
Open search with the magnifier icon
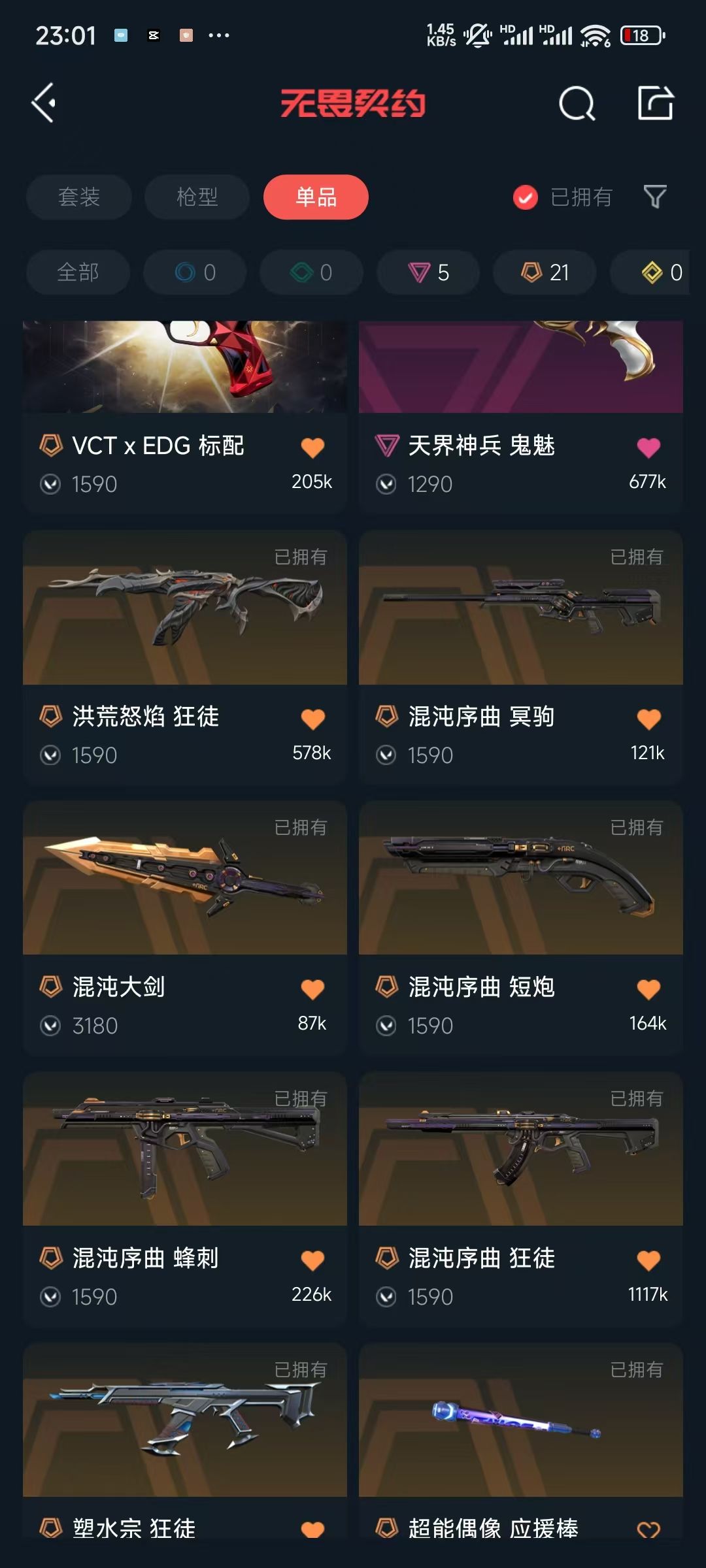click(x=577, y=103)
